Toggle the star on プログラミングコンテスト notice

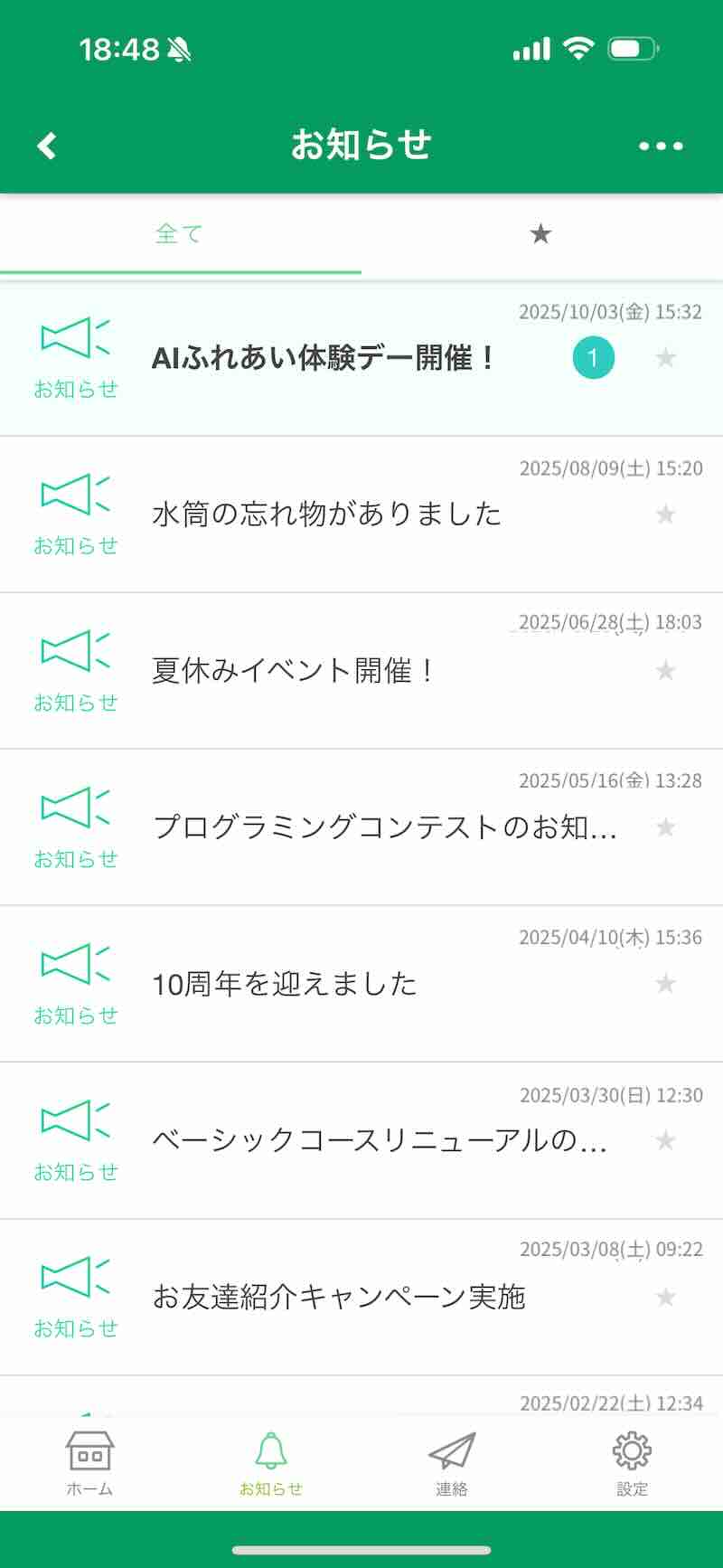click(x=666, y=827)
